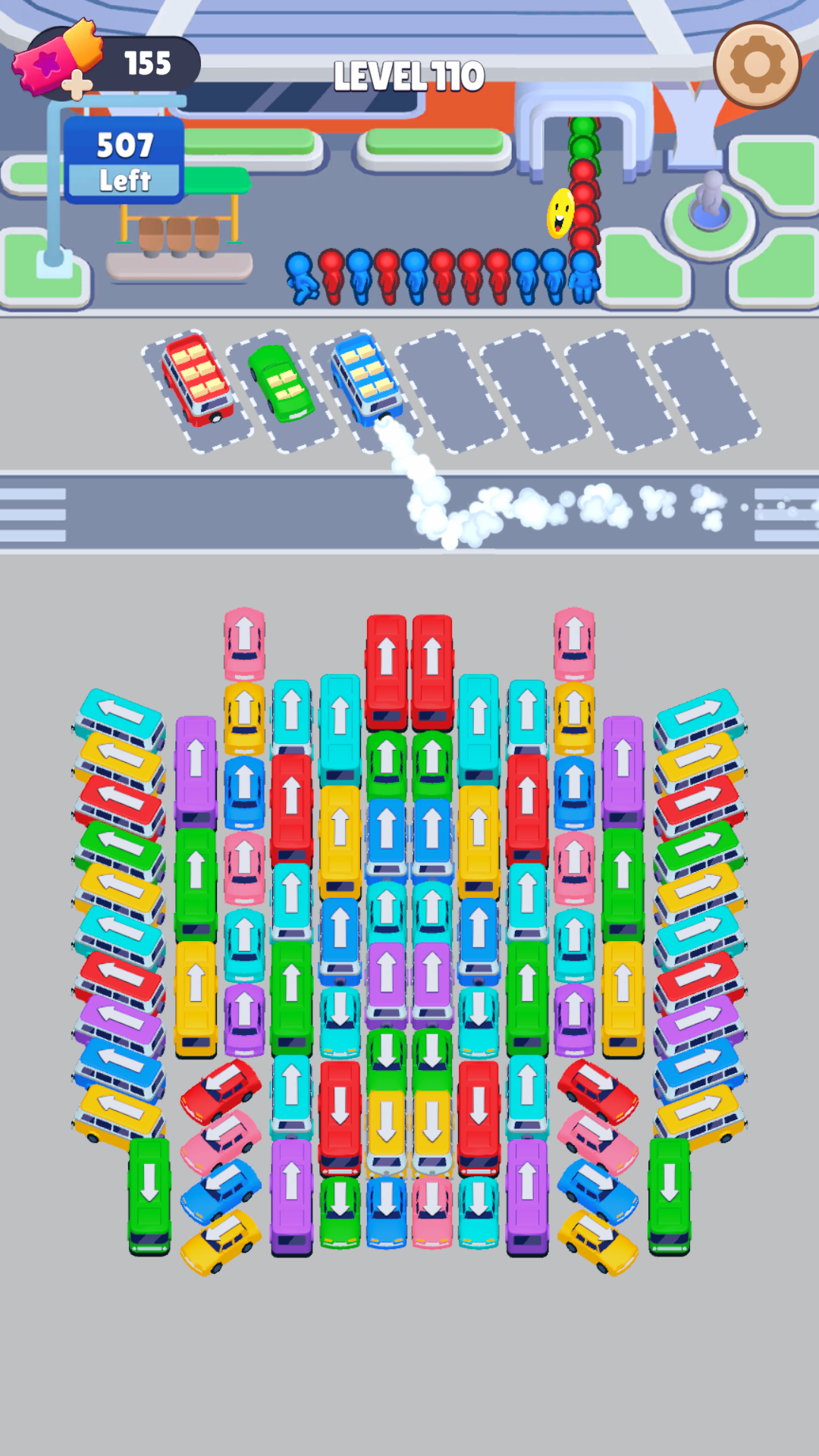Open the settings gear
Viewport: 819px width, 1456px height.
(756, 65)
